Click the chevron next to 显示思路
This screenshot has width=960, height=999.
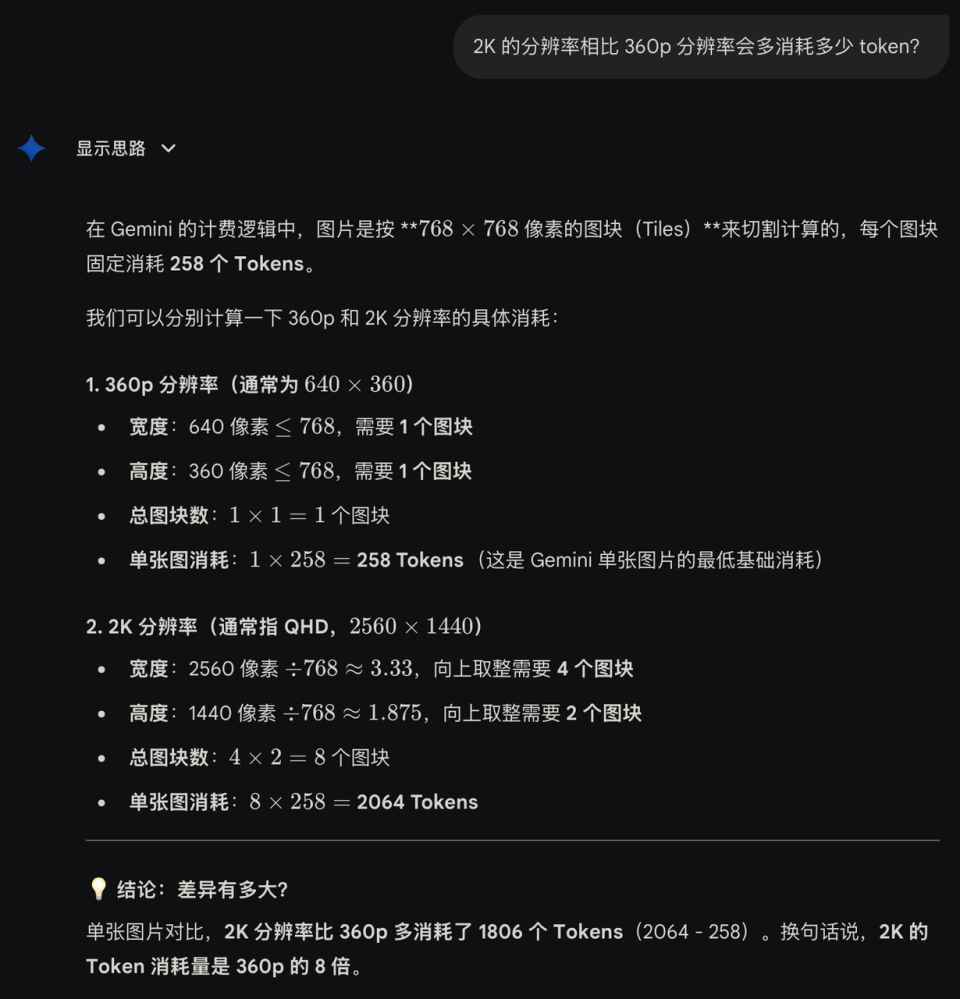pyautogui.click(x=167, y=149)
